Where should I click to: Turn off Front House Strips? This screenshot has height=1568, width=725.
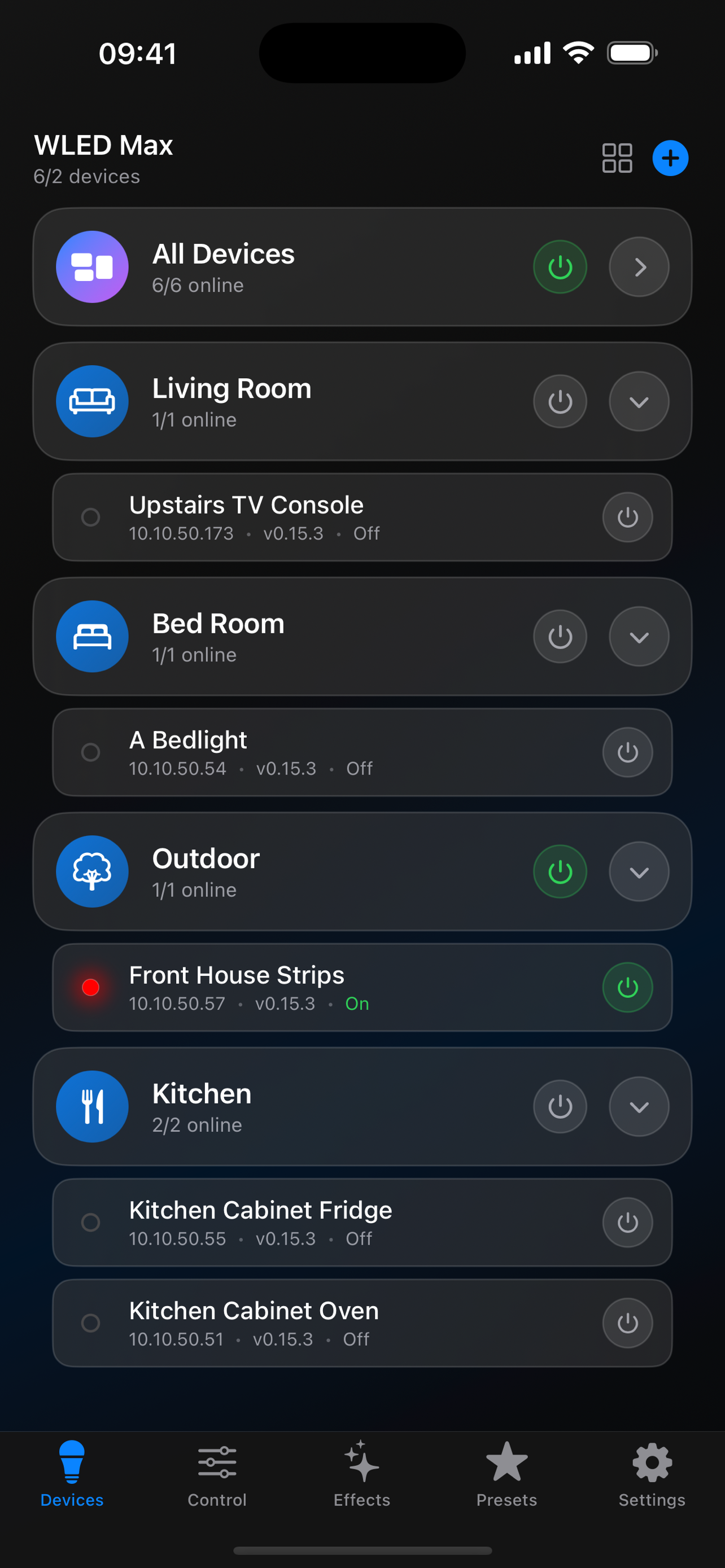[x=627, y=987]
